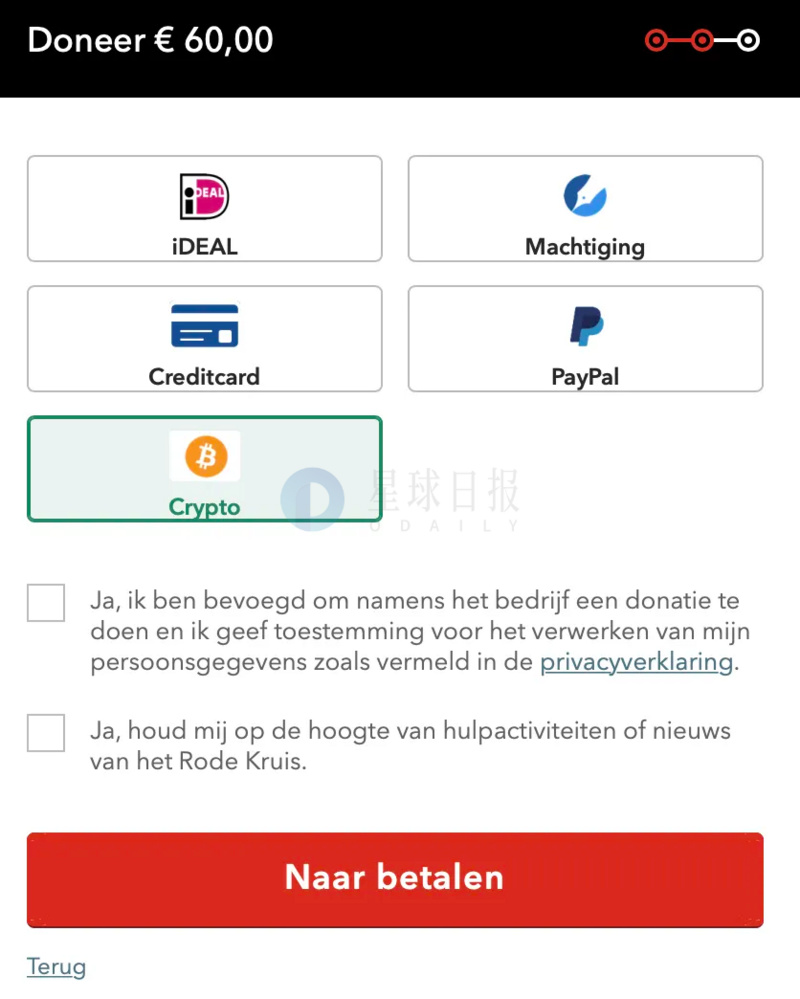Pick Creditcard payment option
800x999 pixels.
click(x=204, y=338)
